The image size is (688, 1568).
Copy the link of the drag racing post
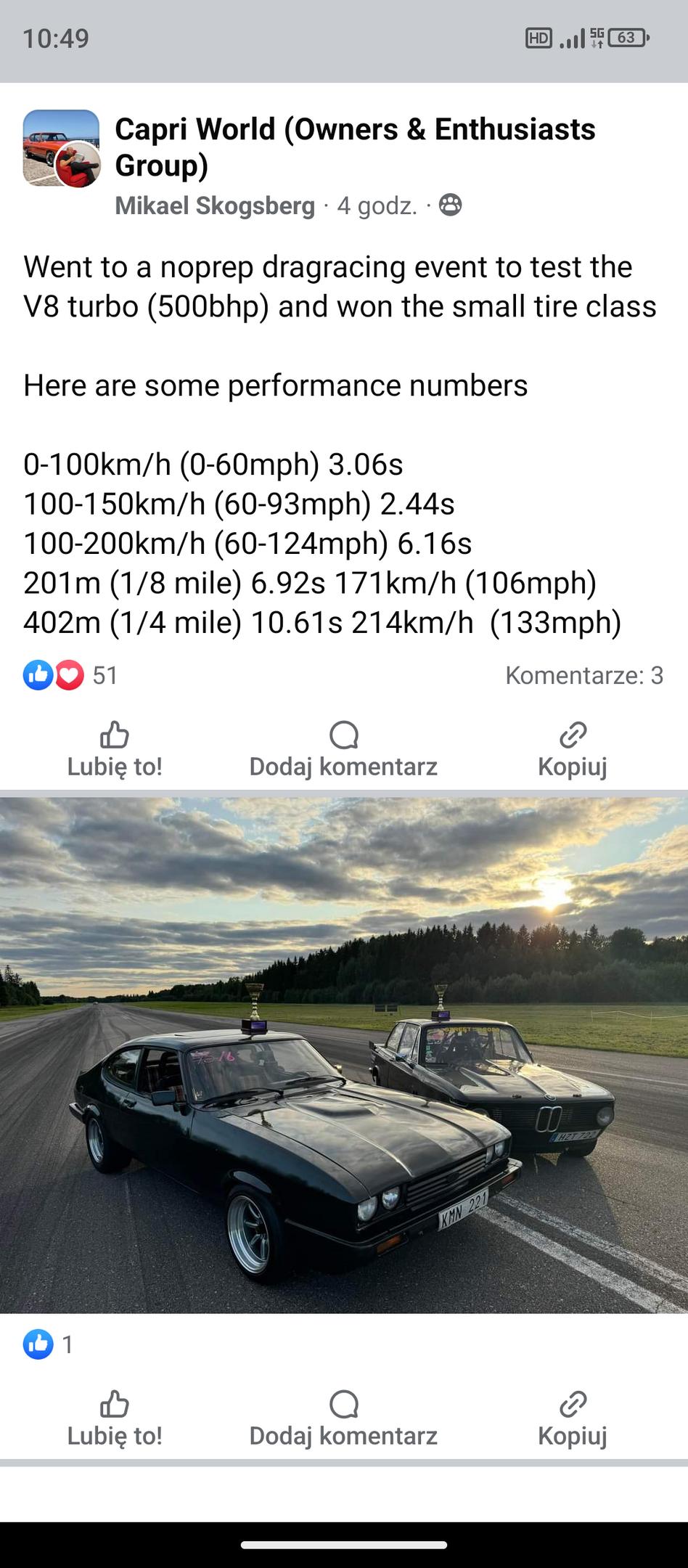[x=573, y=750]
